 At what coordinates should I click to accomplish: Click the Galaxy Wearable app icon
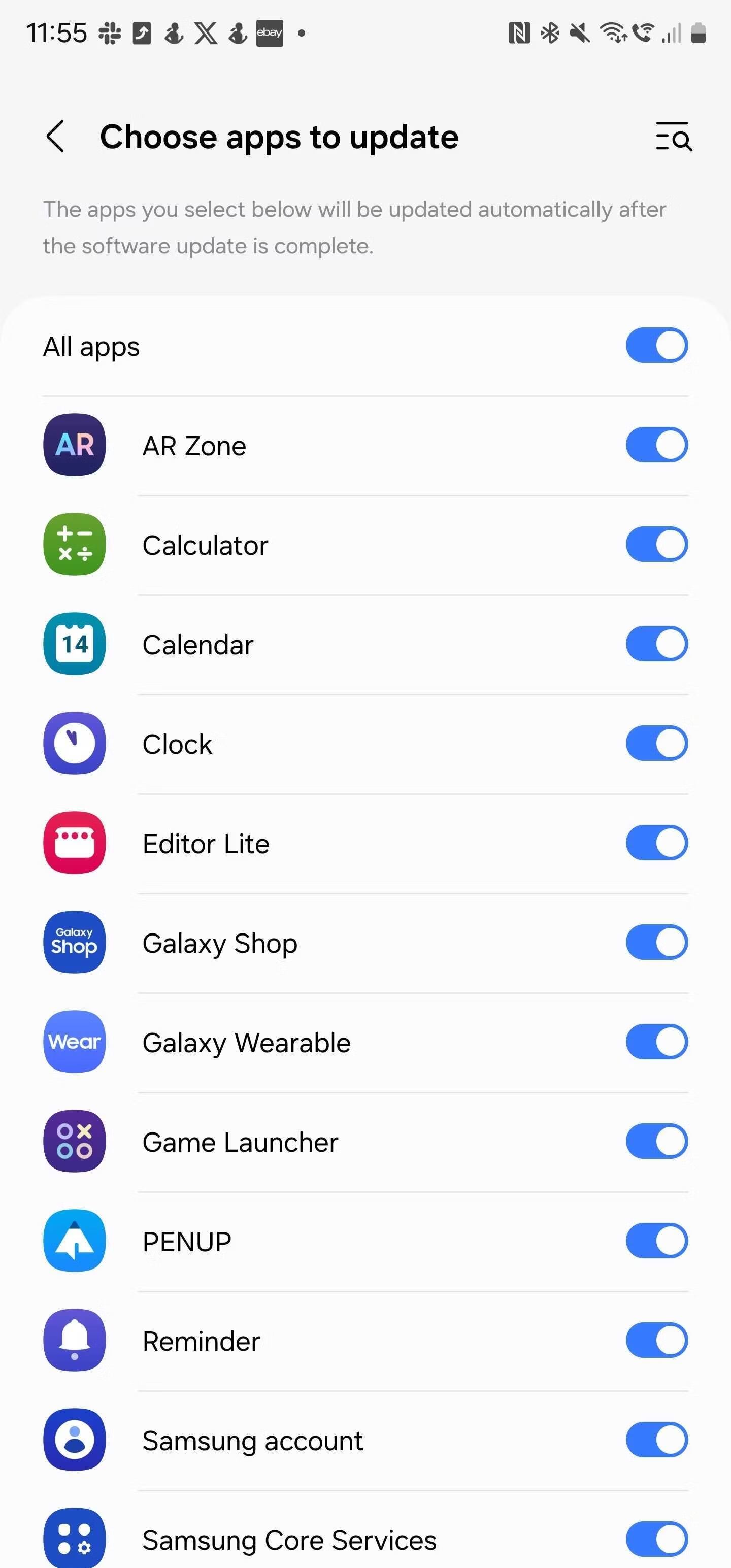pyautogui.click(x=74, y=1042)
